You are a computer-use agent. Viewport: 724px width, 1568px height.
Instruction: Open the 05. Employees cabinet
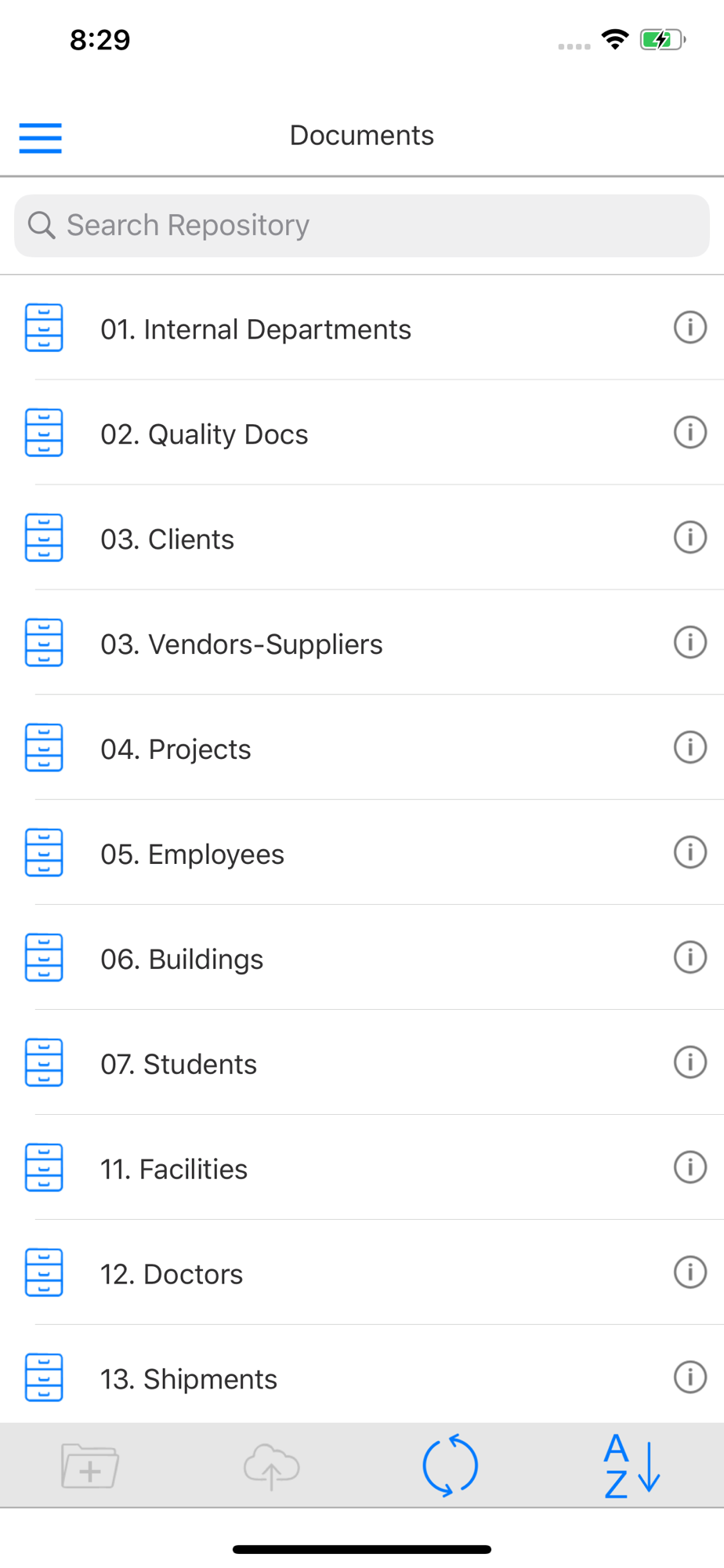coord(362,853)
